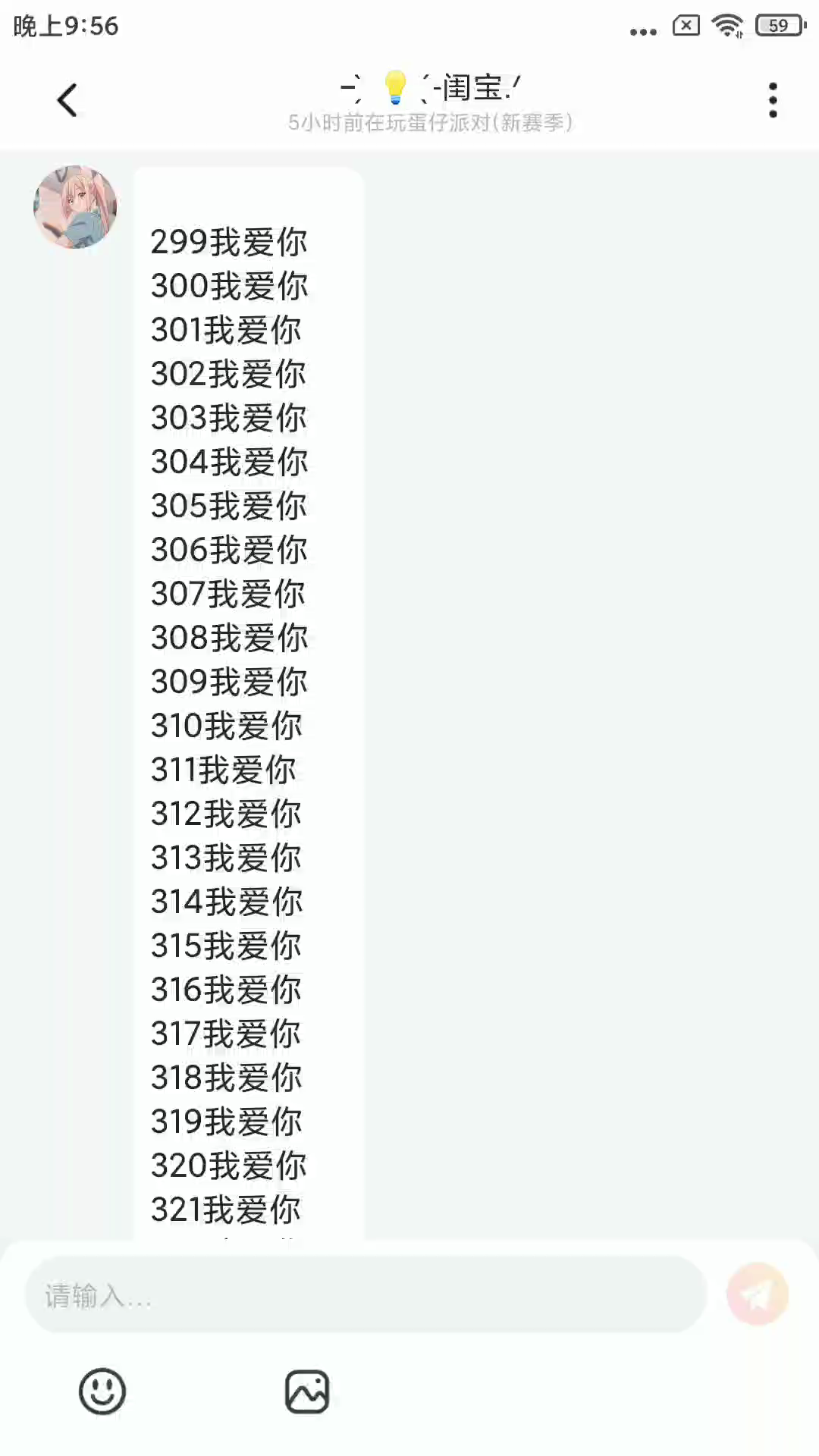The image size is (819, 1456).
Task: Attach an image from gallery
Action: (x=307, y=1392)
